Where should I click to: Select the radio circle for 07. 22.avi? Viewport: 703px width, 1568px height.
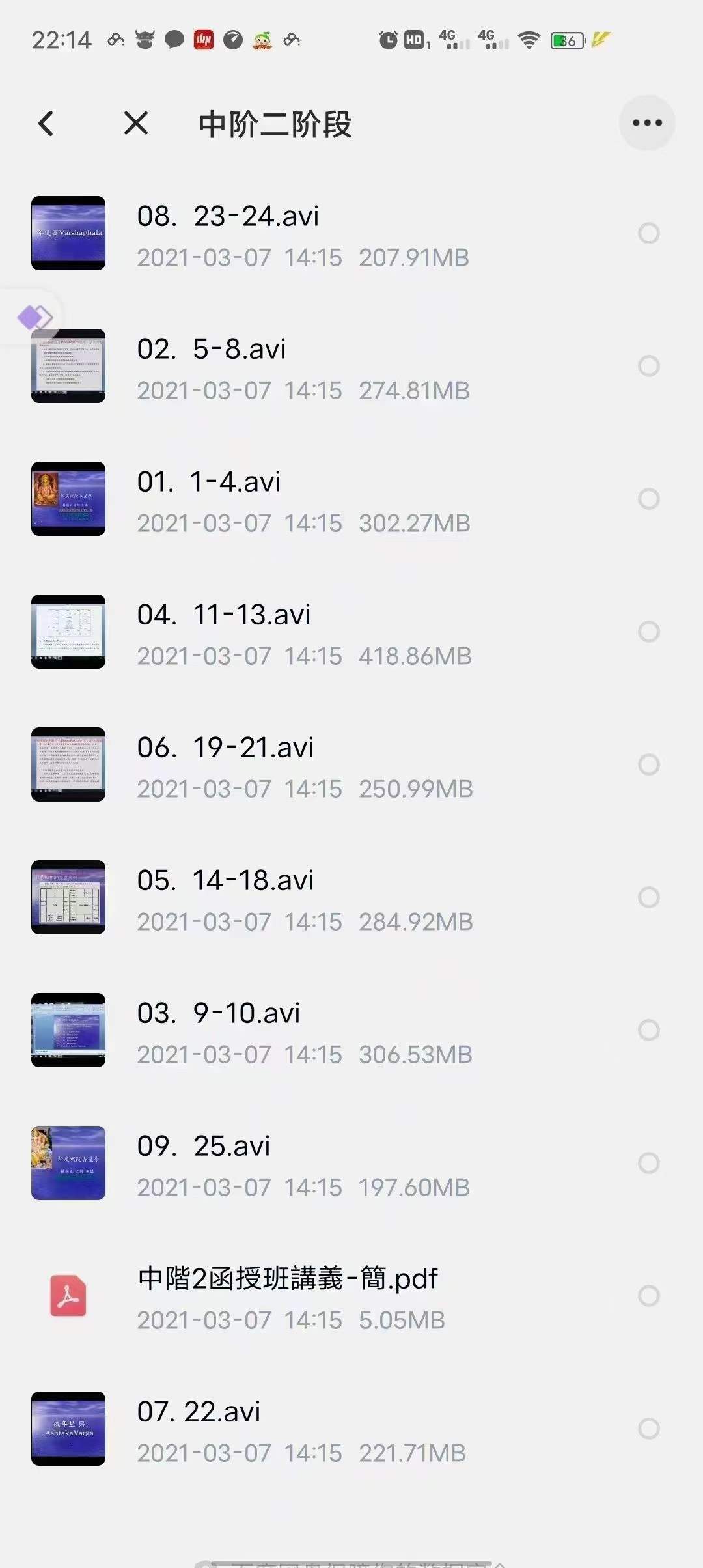(648, 1429)
